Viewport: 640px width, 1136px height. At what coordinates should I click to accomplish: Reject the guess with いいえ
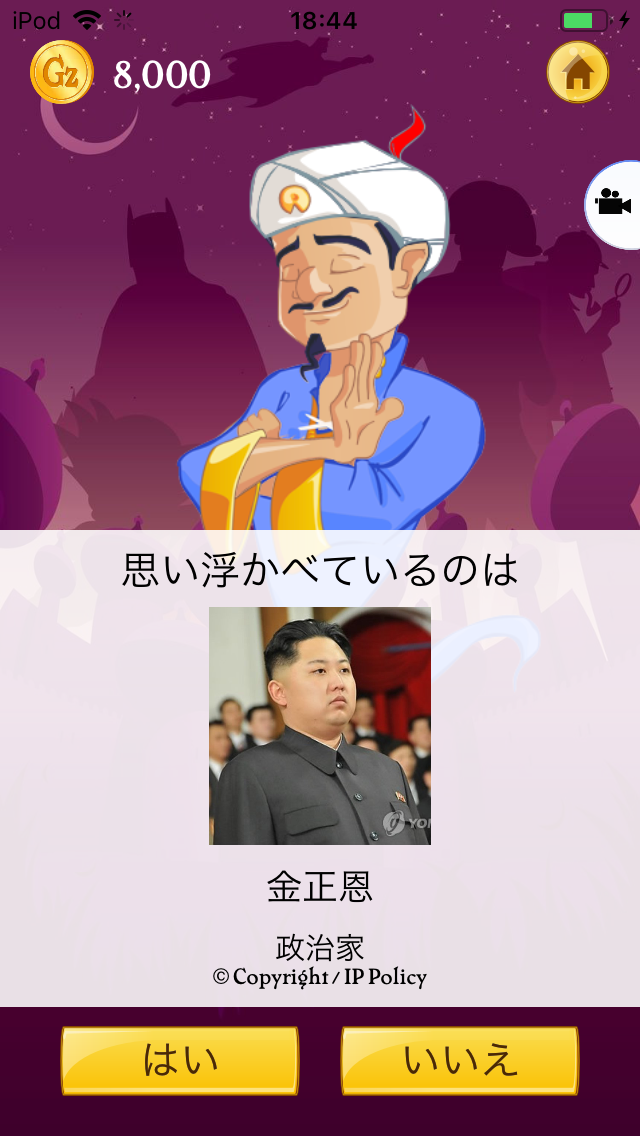[x=460, y=1060]
